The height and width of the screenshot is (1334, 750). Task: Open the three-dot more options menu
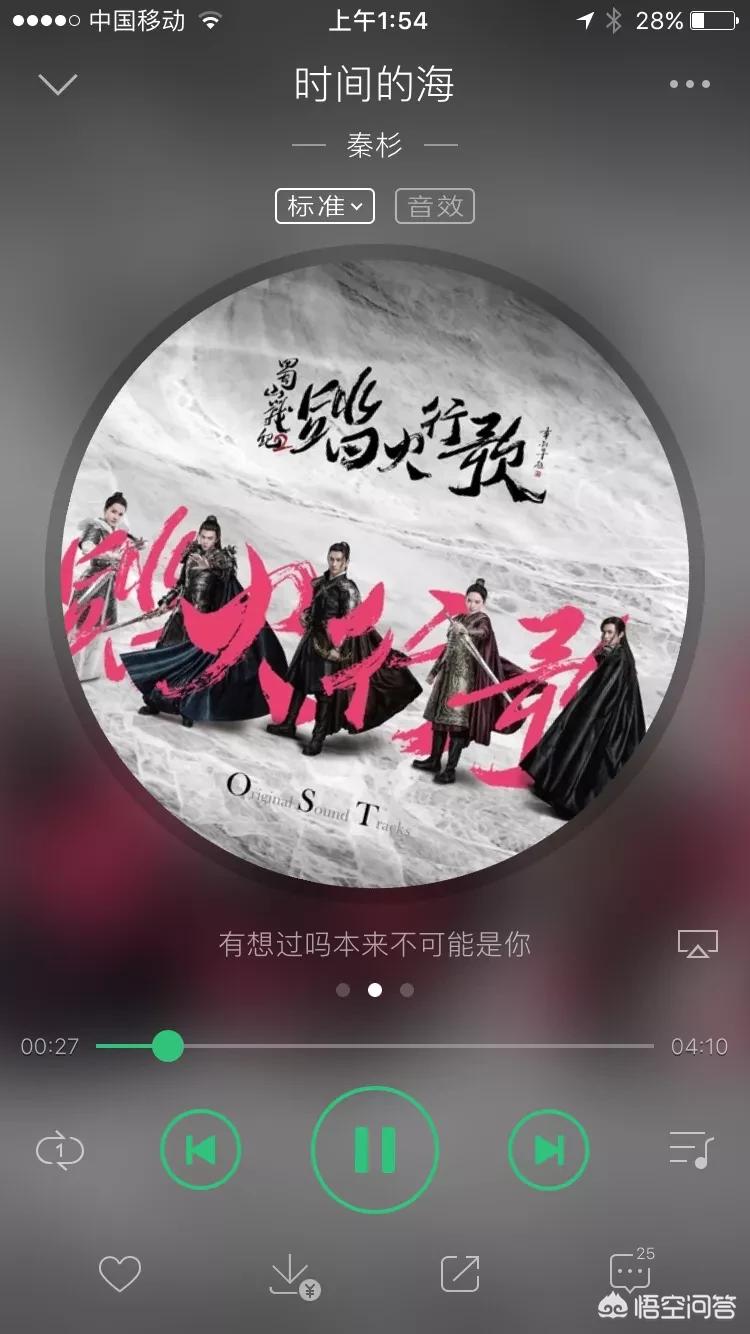click(x=690, y=84)
